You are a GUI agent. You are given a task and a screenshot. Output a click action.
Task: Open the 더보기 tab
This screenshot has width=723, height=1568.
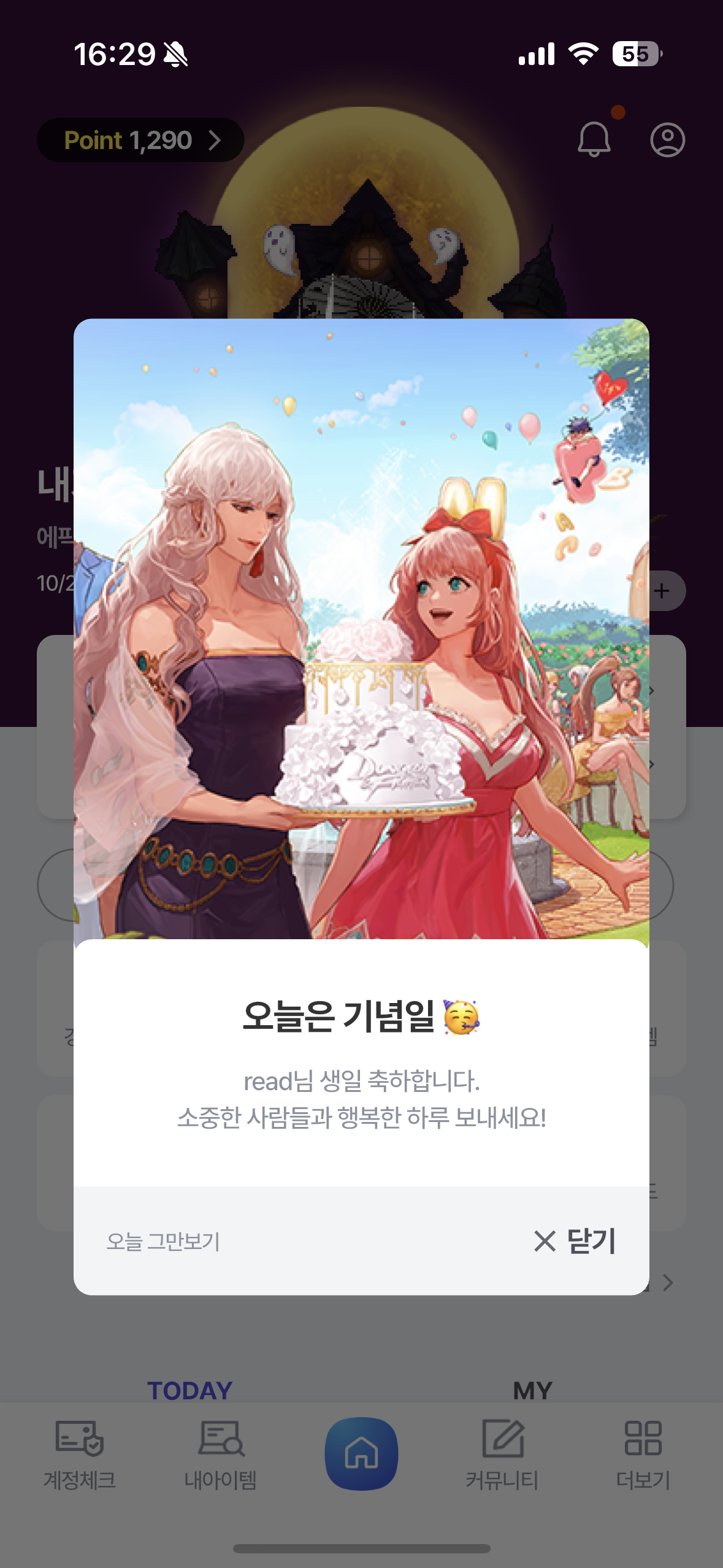643,1455
